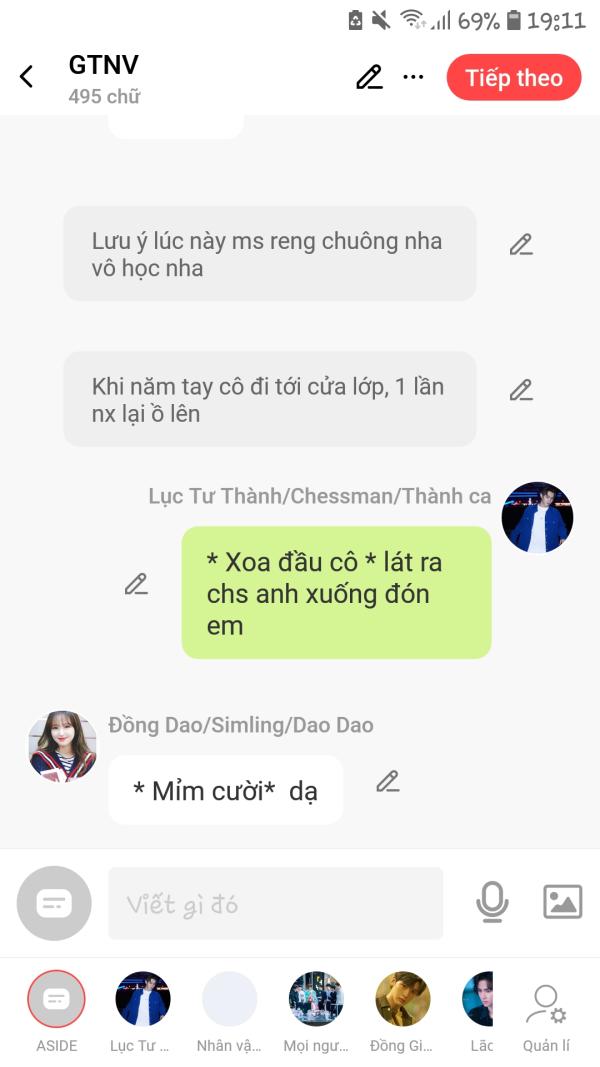Edit the "Mỉm cười dạ" message

pyautogui.click(x=388, y=782)
